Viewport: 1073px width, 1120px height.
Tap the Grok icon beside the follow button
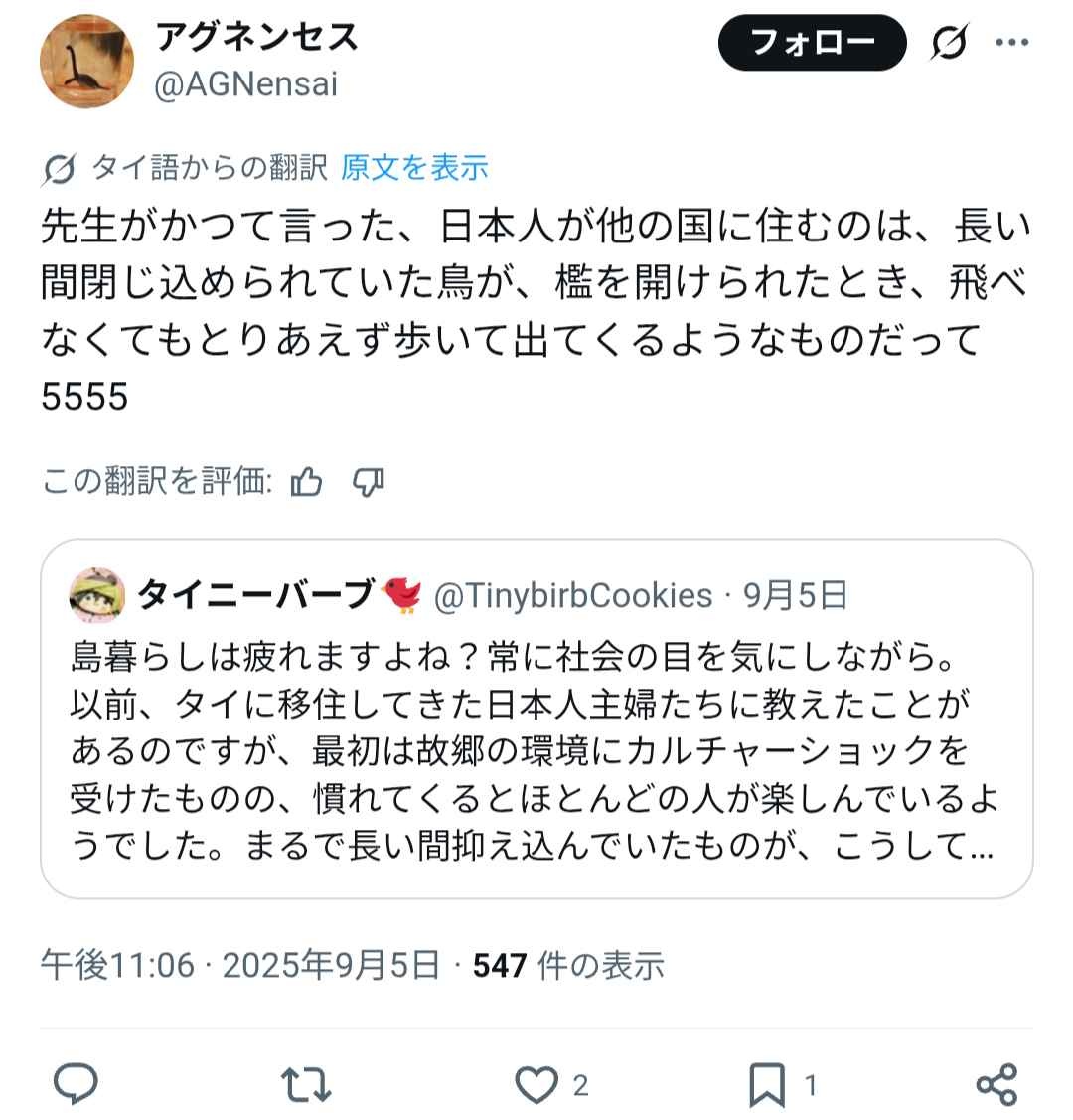click(949, 43)
